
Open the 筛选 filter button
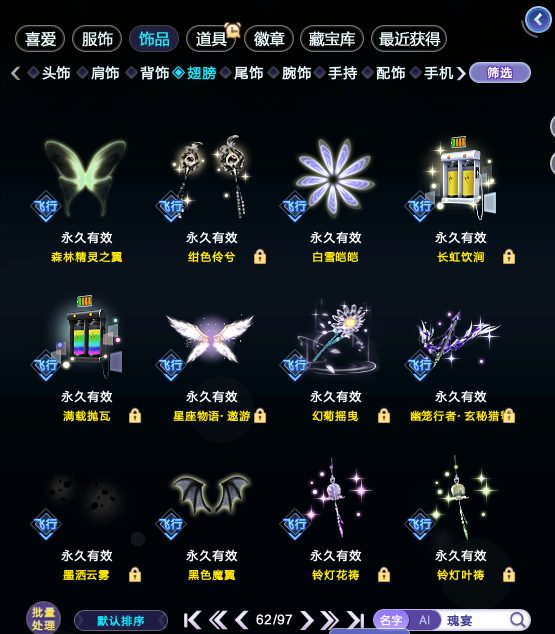500,73
